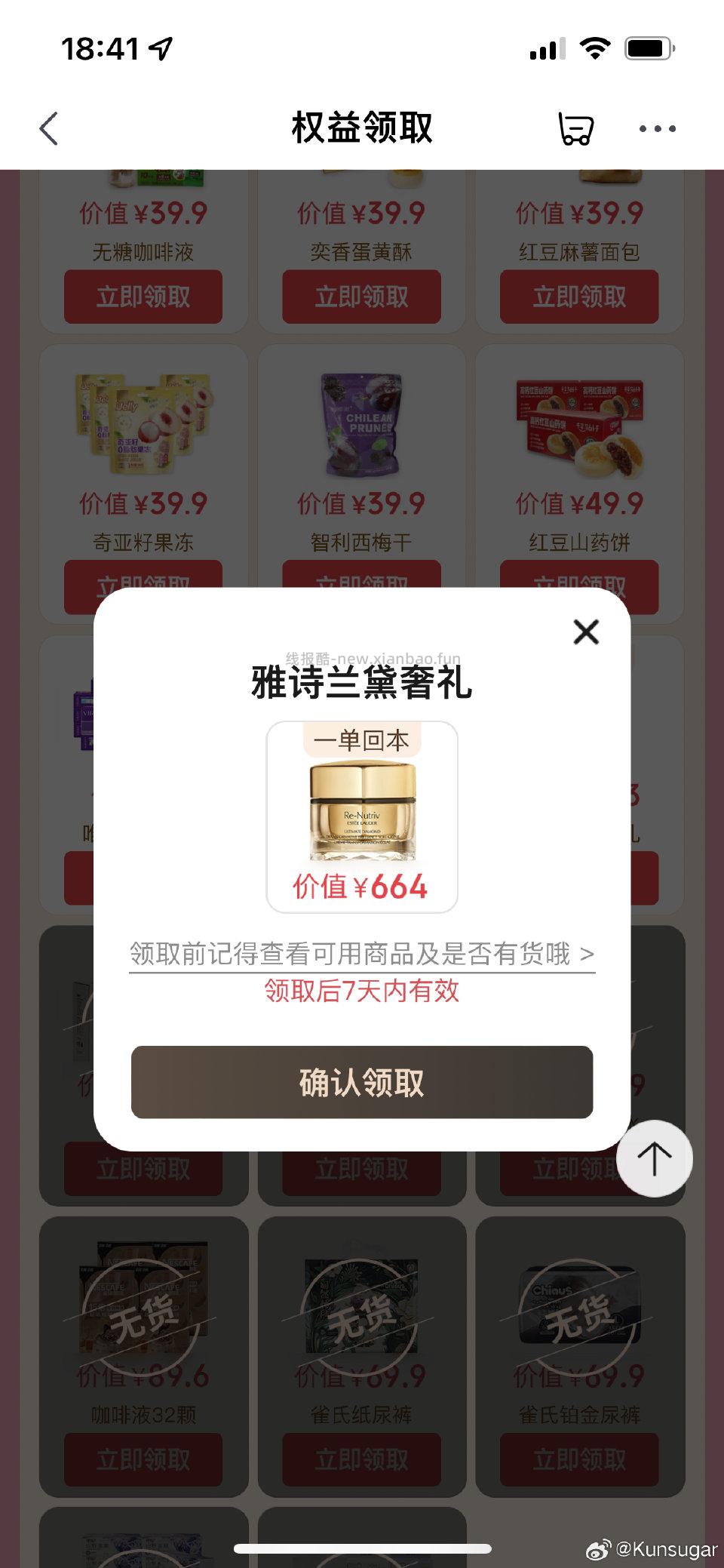Open the shopping cart
The width and height of the screenshot is (724, 1568).
pos(575,128)
